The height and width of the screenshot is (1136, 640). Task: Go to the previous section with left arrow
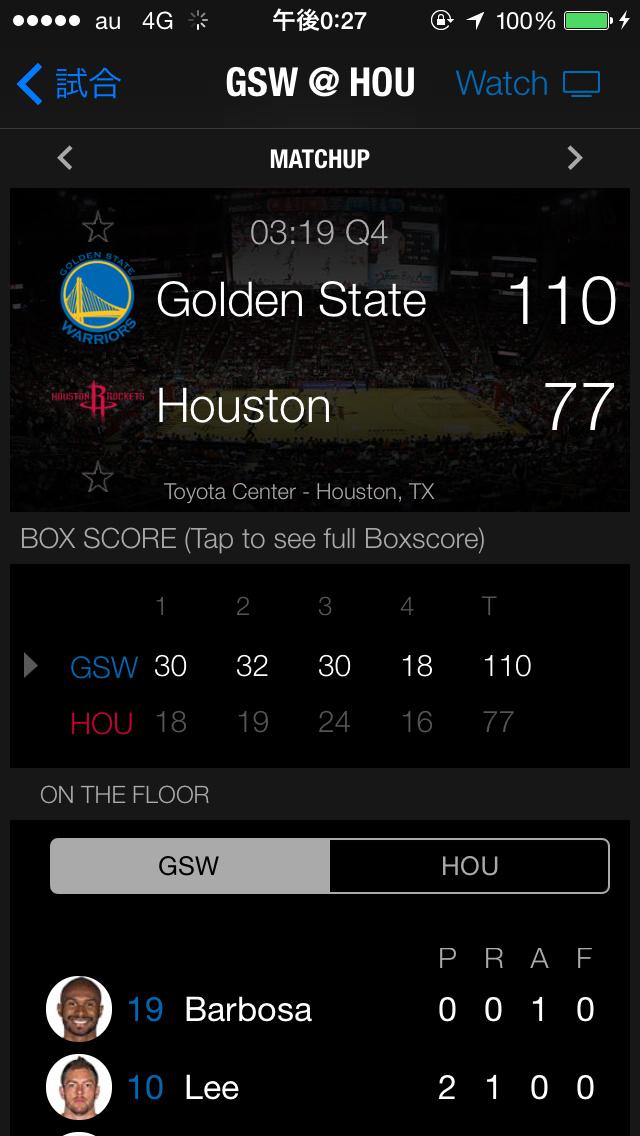[x=65, y=158]
